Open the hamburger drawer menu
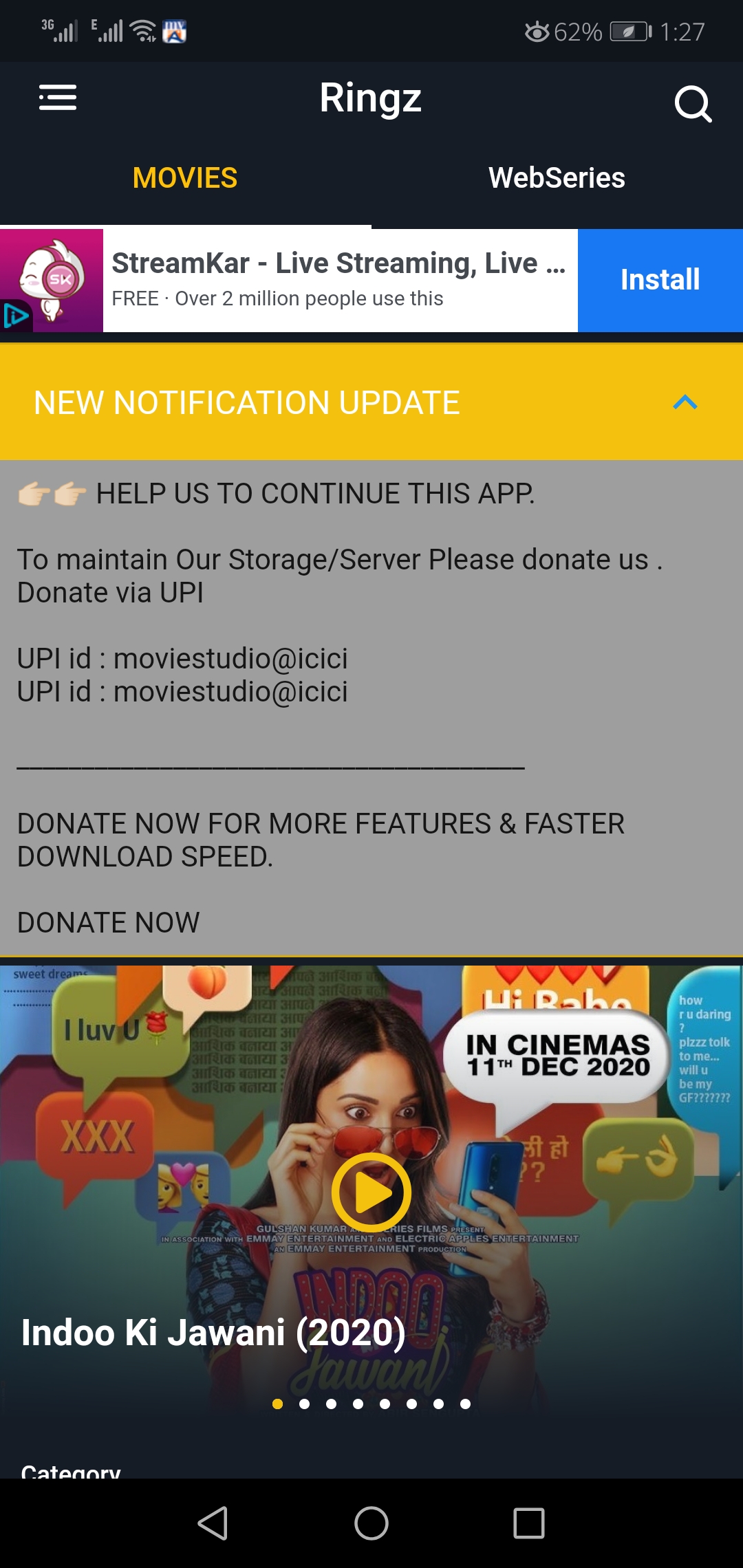 [x=58, y=98]
